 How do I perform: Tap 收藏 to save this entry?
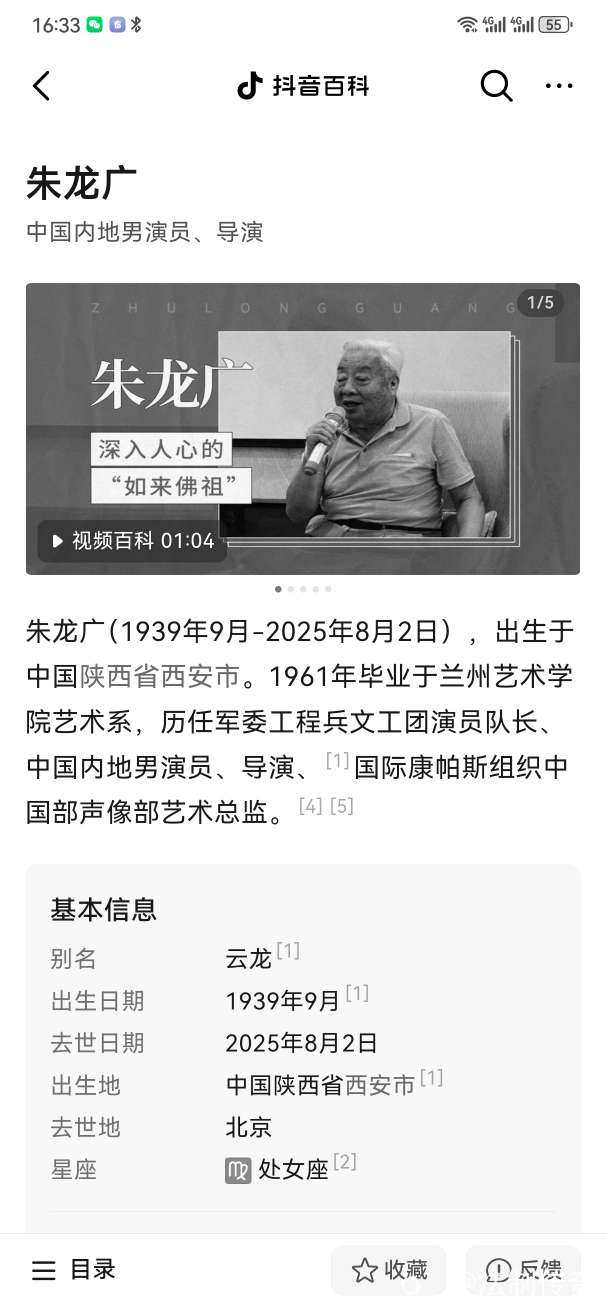[x=390, y=1270]
